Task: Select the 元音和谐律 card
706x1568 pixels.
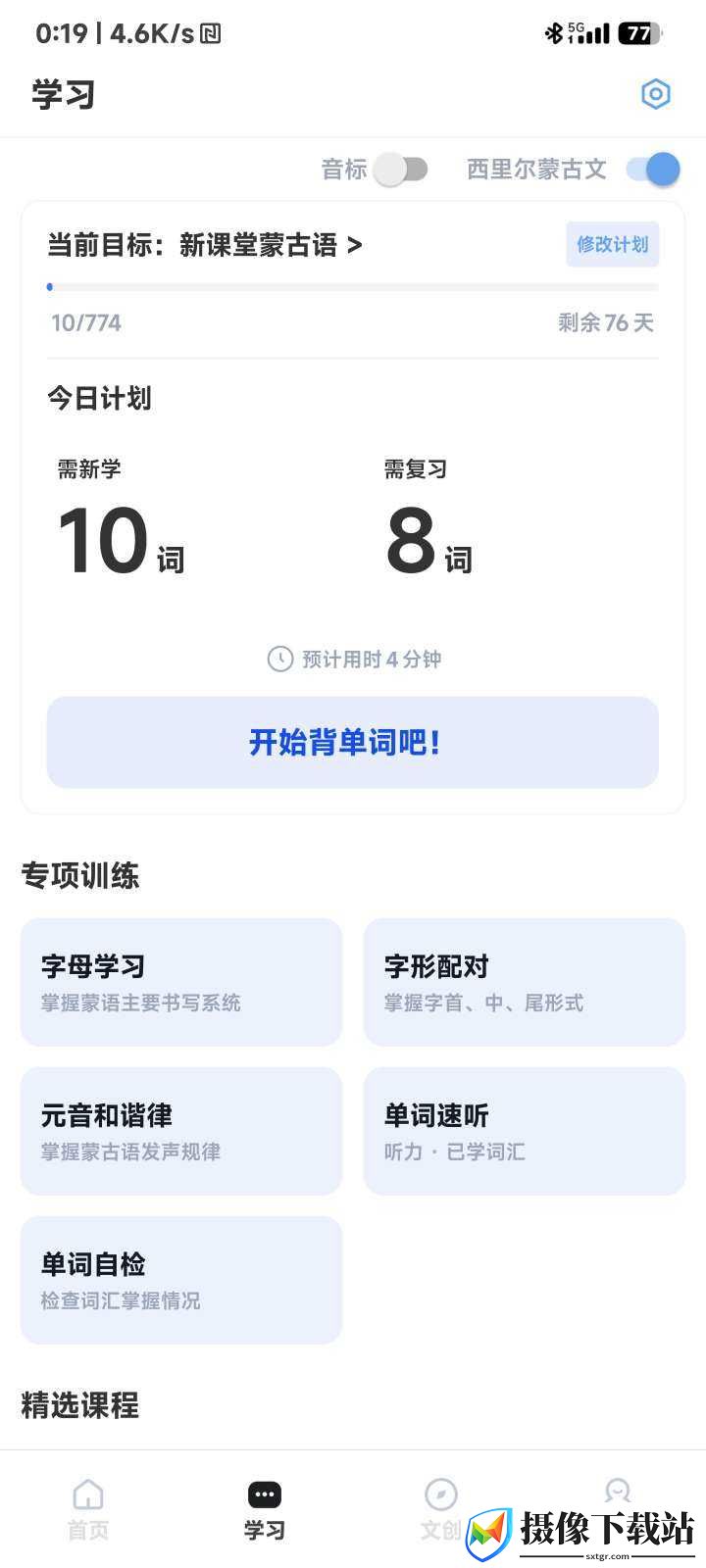Action: (x=181, y=1131)
